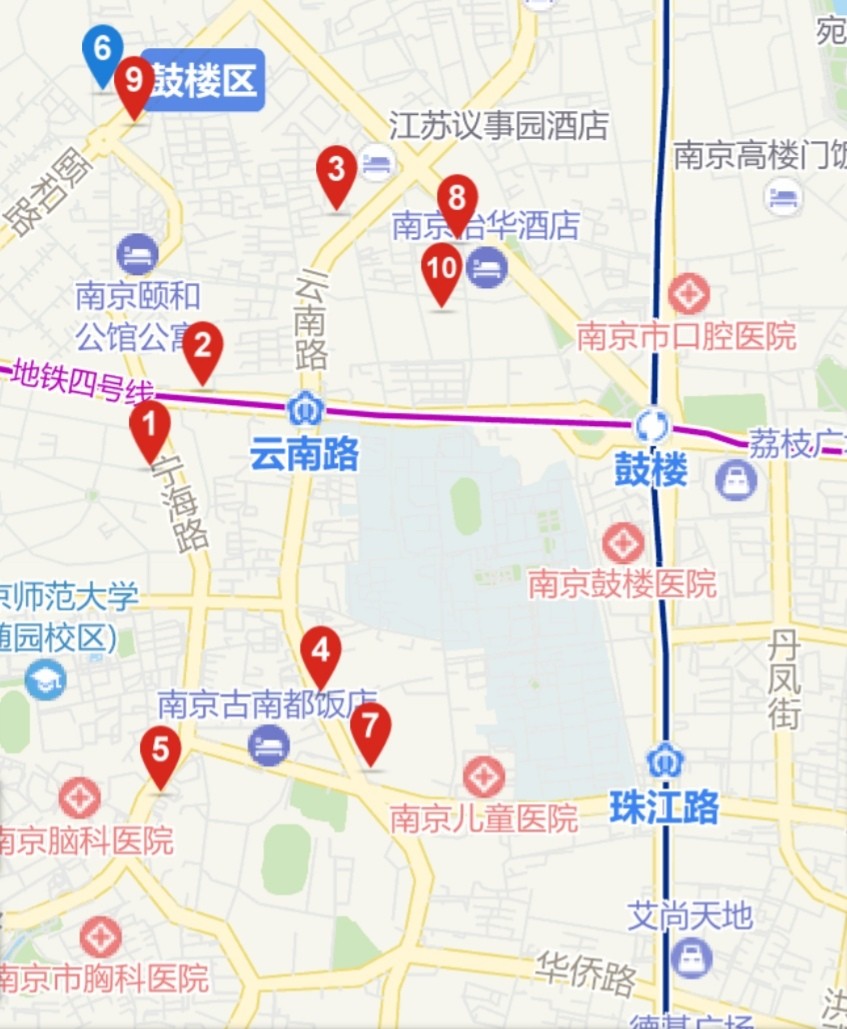Open the 南京古南都饭店 hotel point
This screenshot has width=847, height=1029.
(x=269, y=745)
